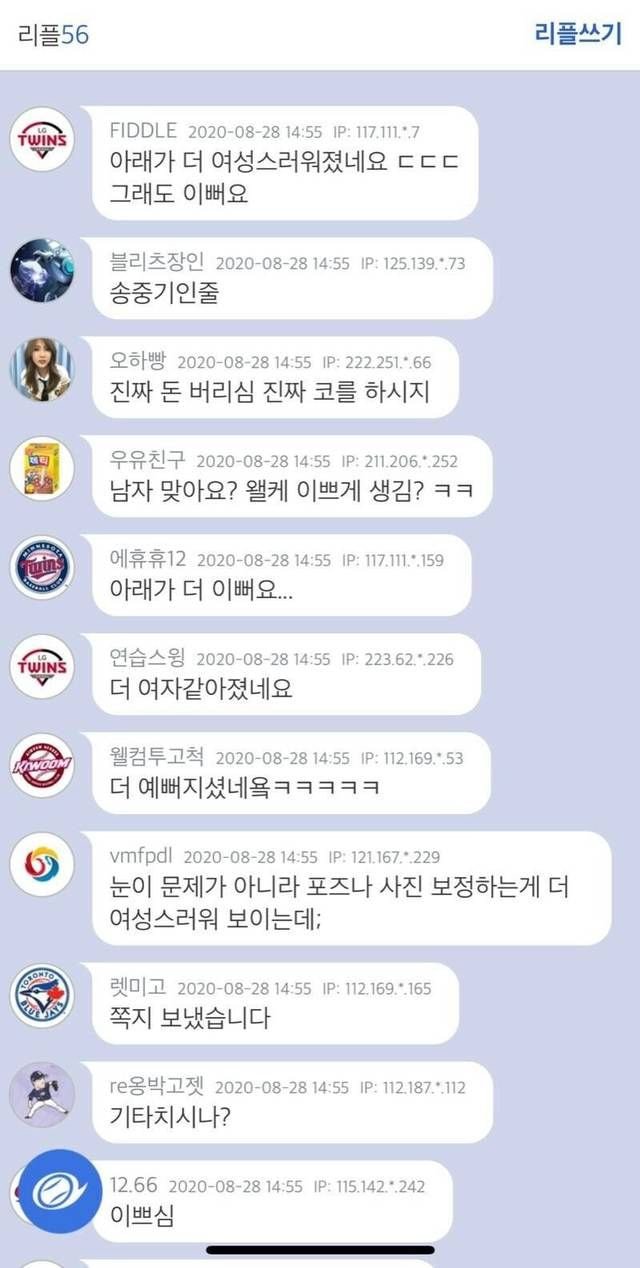Tap 렛미고's Blue Jays avatar
640x1268 pixels.
(x=42, y=995)
